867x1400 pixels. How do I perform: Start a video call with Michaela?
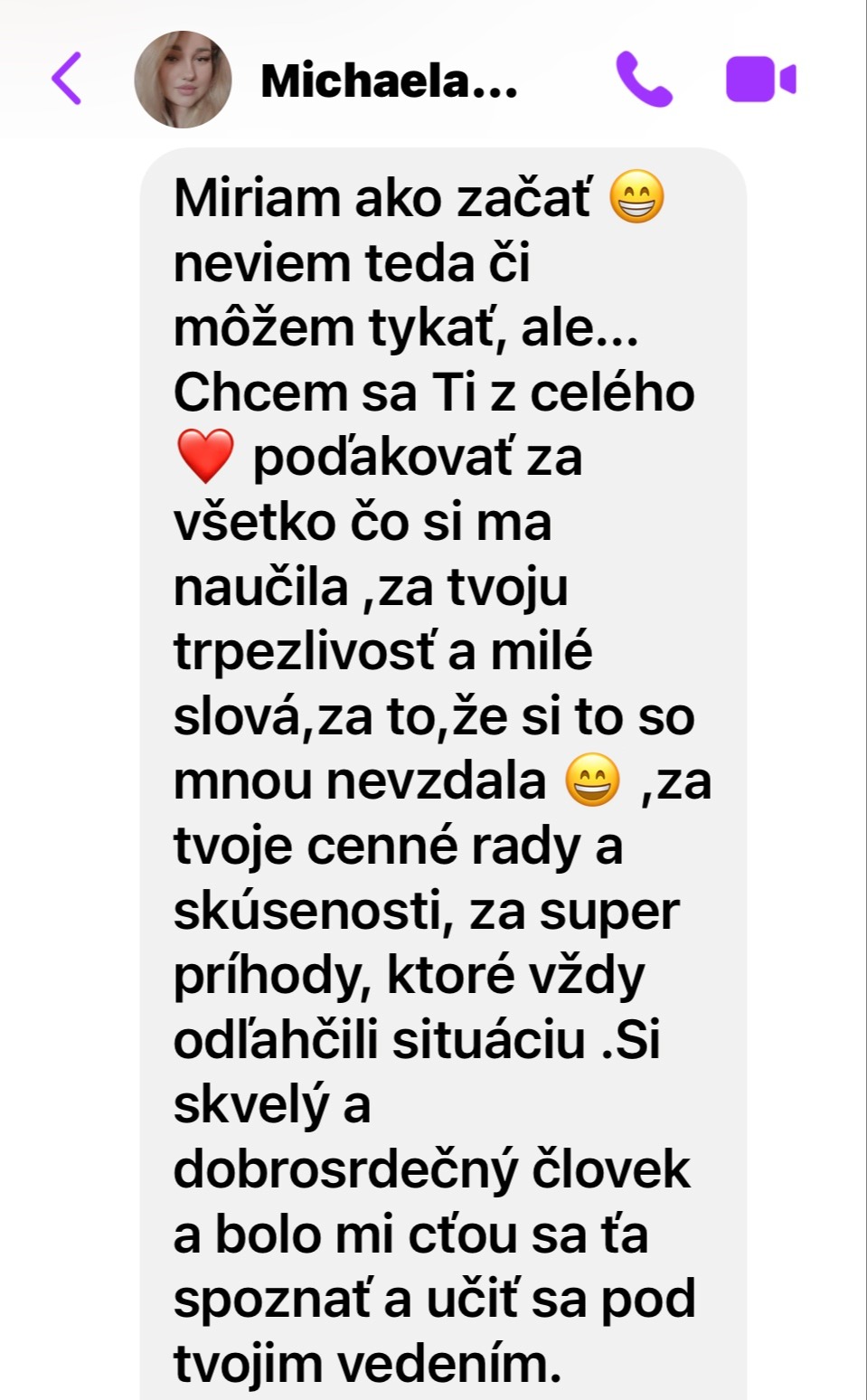click(x=760, y=80)
